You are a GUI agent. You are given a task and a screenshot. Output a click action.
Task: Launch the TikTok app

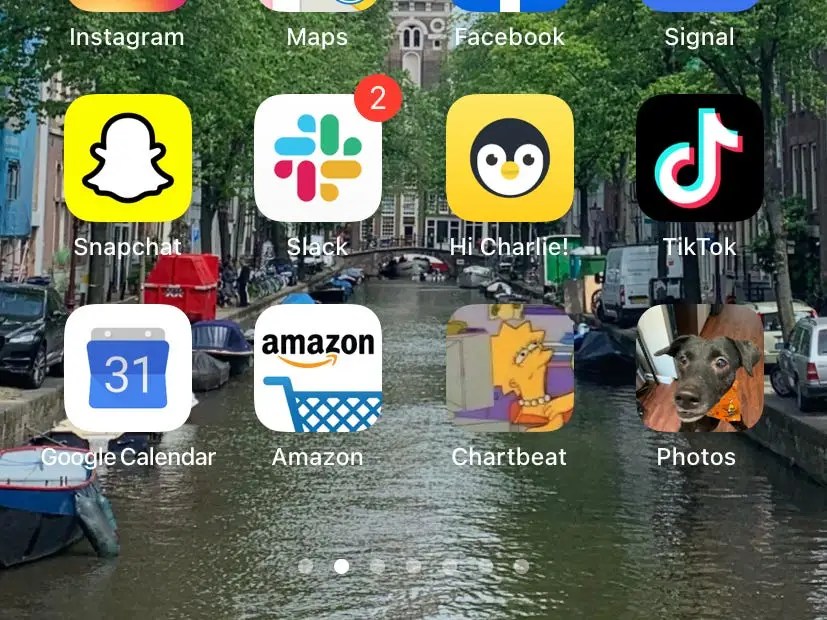click(x=699, y=158)
